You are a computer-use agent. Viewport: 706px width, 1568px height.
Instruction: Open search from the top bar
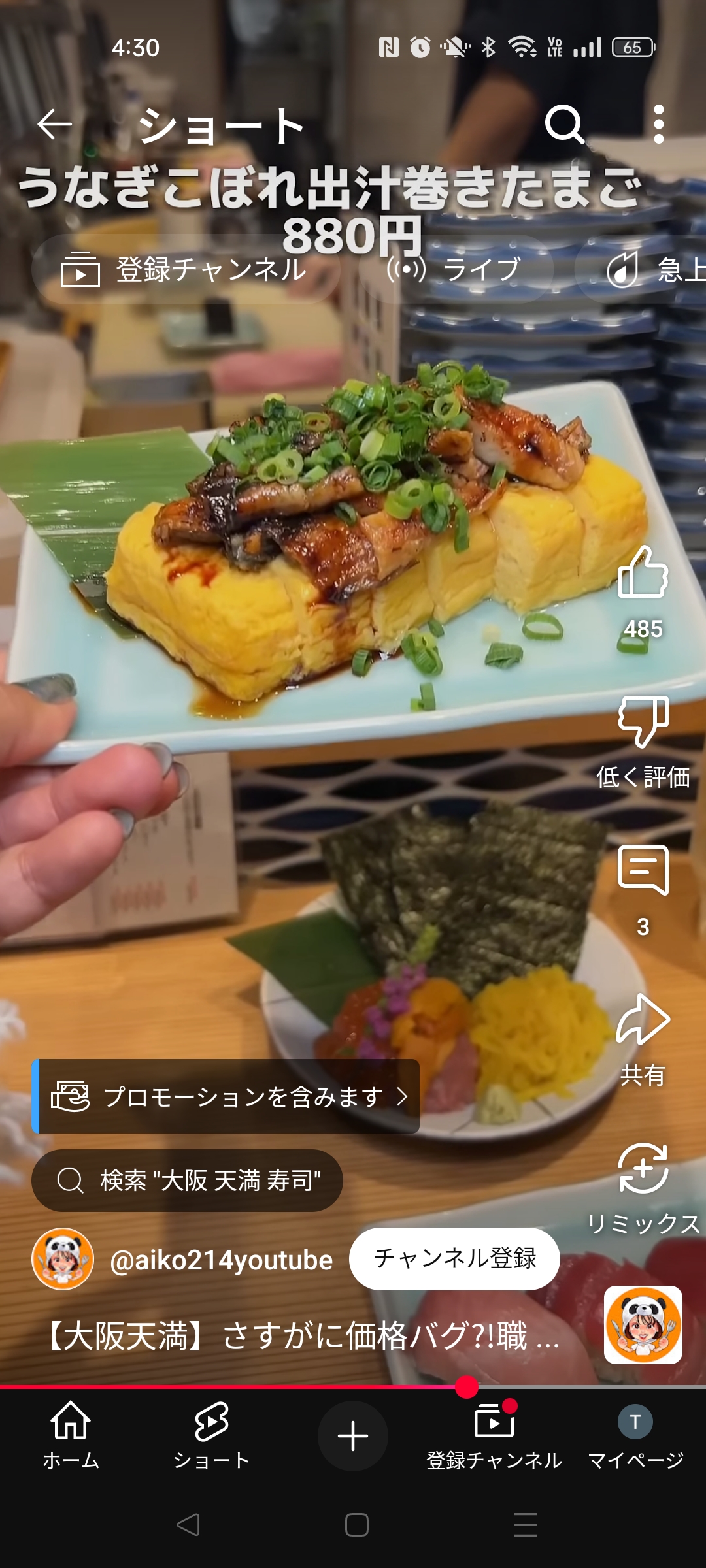[564, 124]
